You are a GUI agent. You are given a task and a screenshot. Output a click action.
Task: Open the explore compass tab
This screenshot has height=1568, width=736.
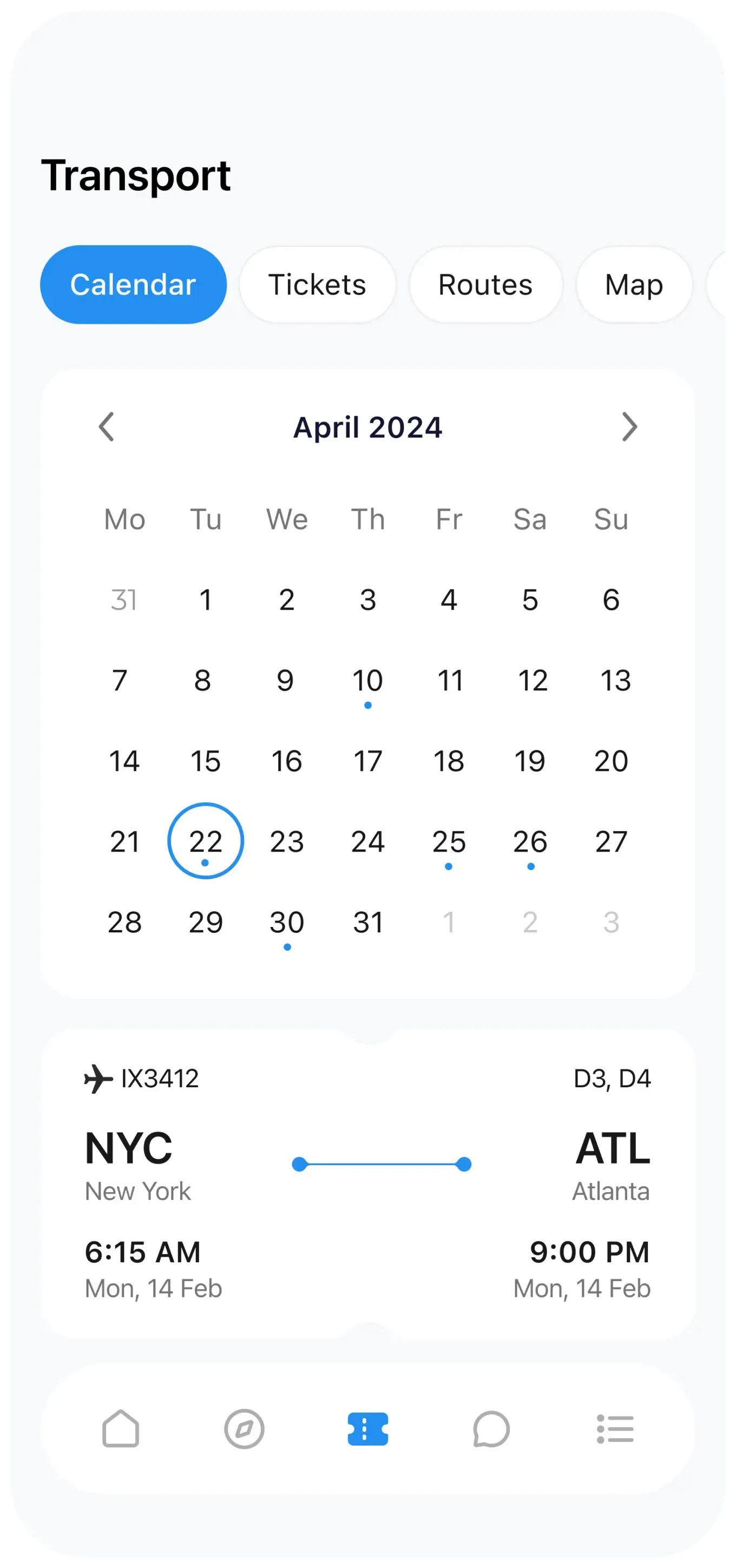[244, 1429]
